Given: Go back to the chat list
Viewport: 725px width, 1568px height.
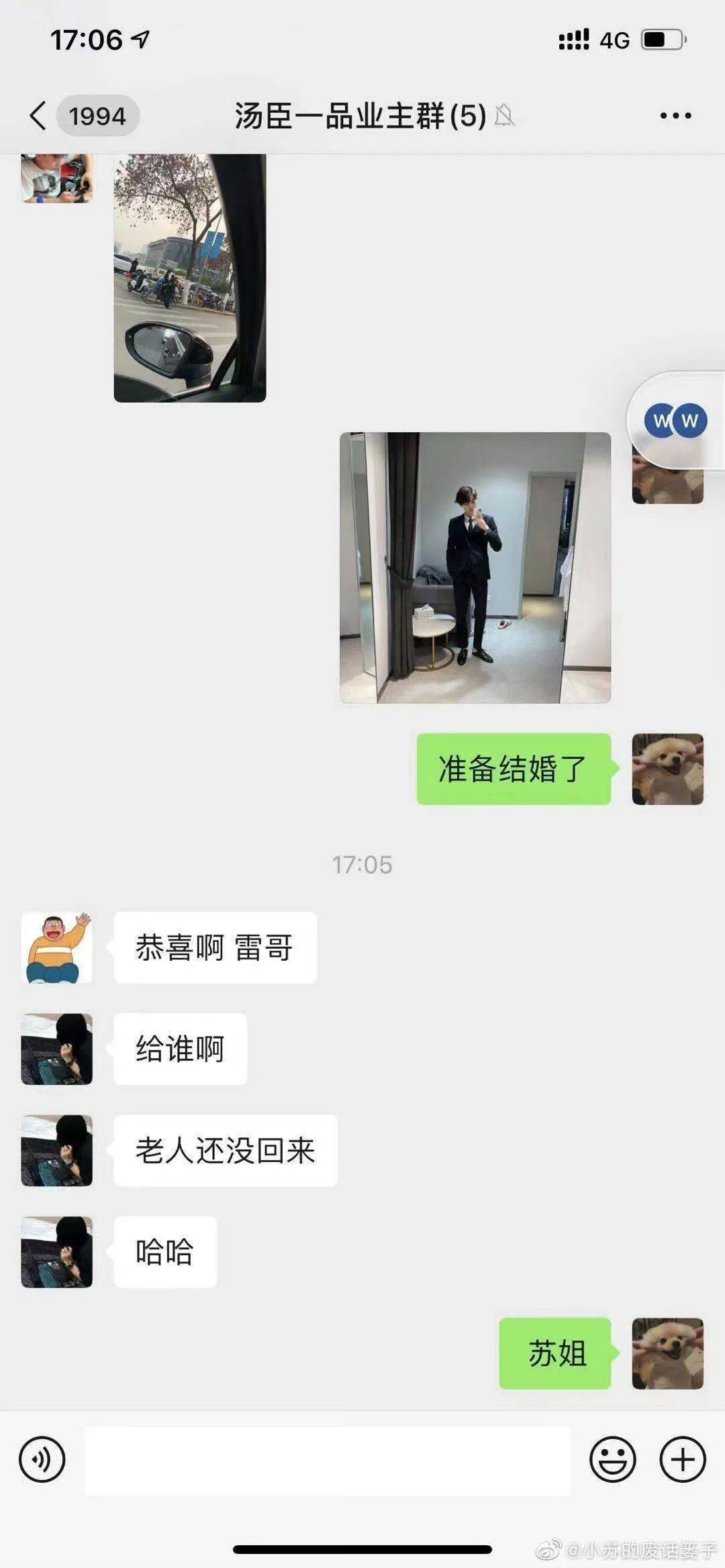Looking at the screenshot, I should pyautogui.click(x=39, y=116).
